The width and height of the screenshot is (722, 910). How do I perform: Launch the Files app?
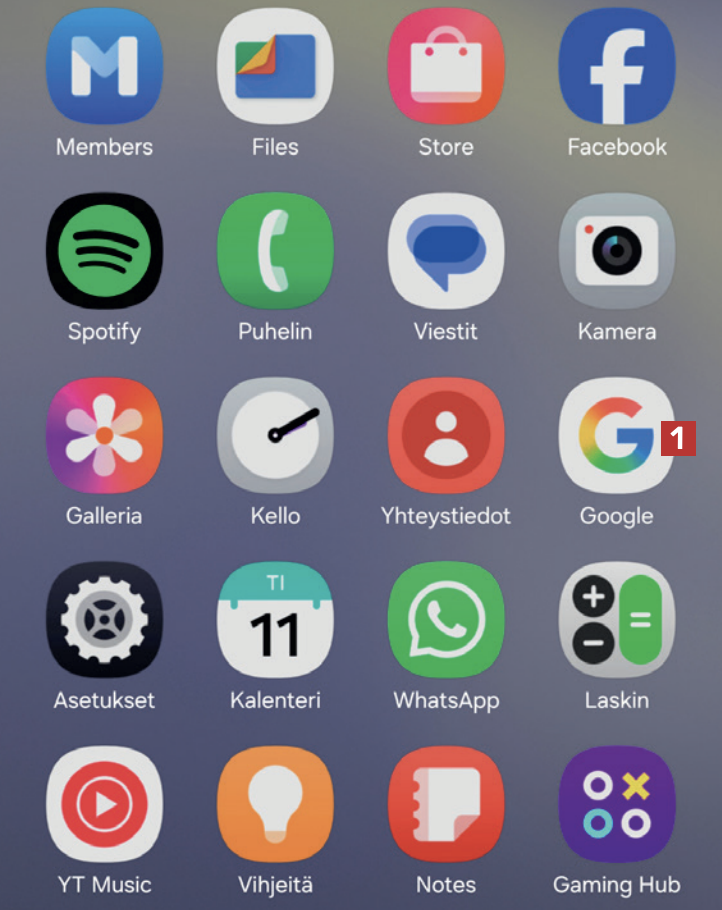[x=275, y=65]
